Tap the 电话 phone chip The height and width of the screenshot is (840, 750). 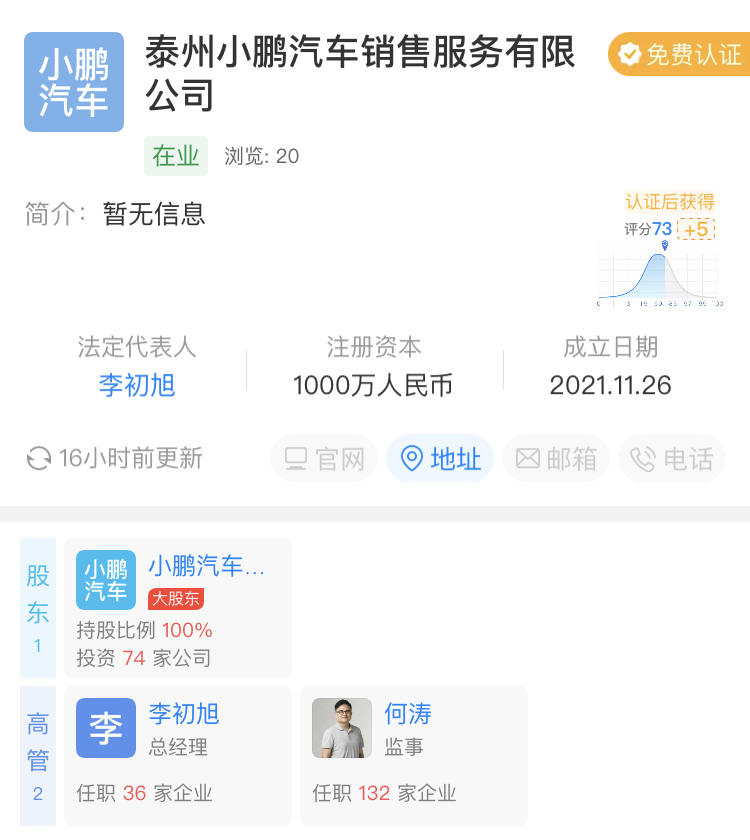(x=672, y=459)
